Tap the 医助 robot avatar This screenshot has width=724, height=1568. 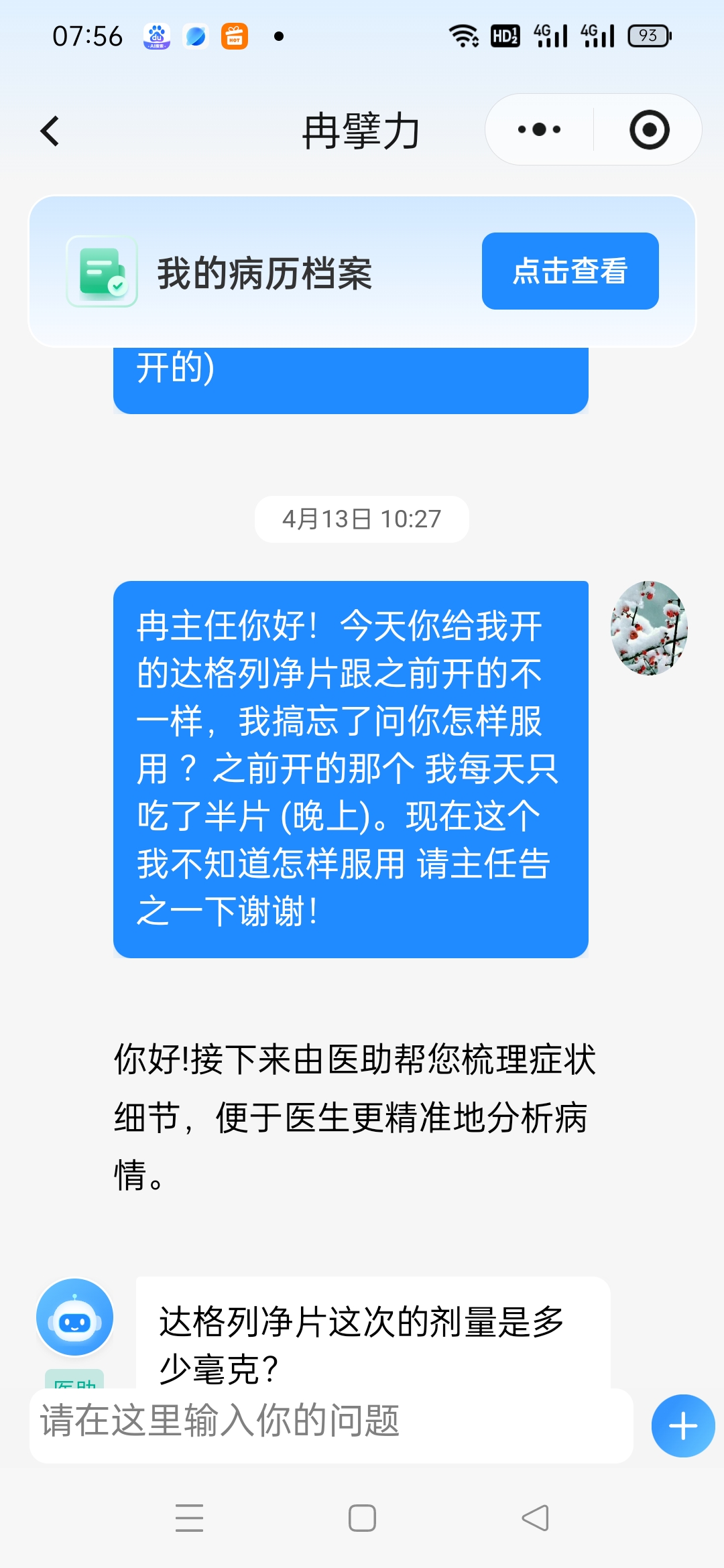[x=74, y=1317]
